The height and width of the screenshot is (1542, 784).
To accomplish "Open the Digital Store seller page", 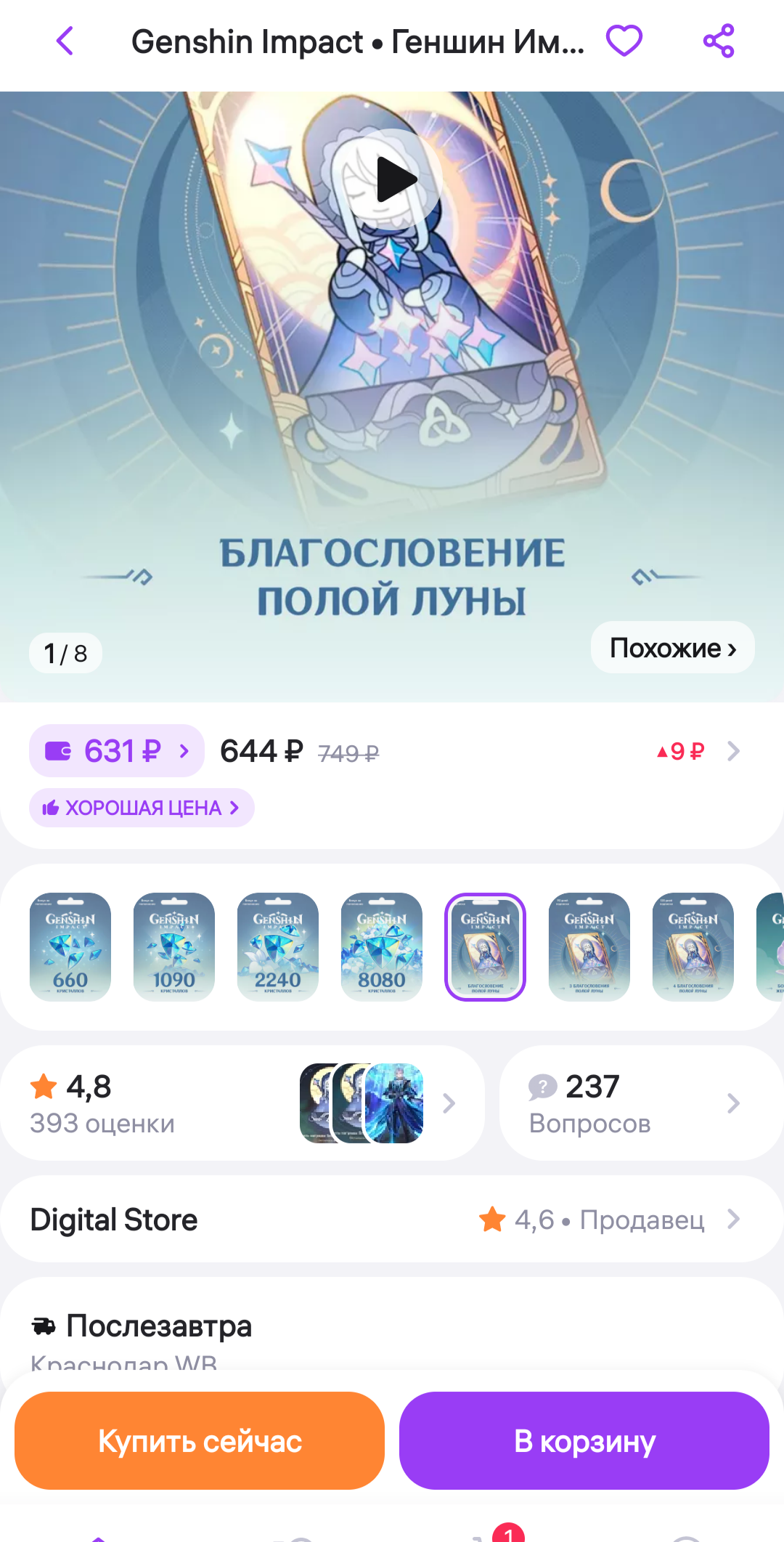I will click(x=392, y=1219).
